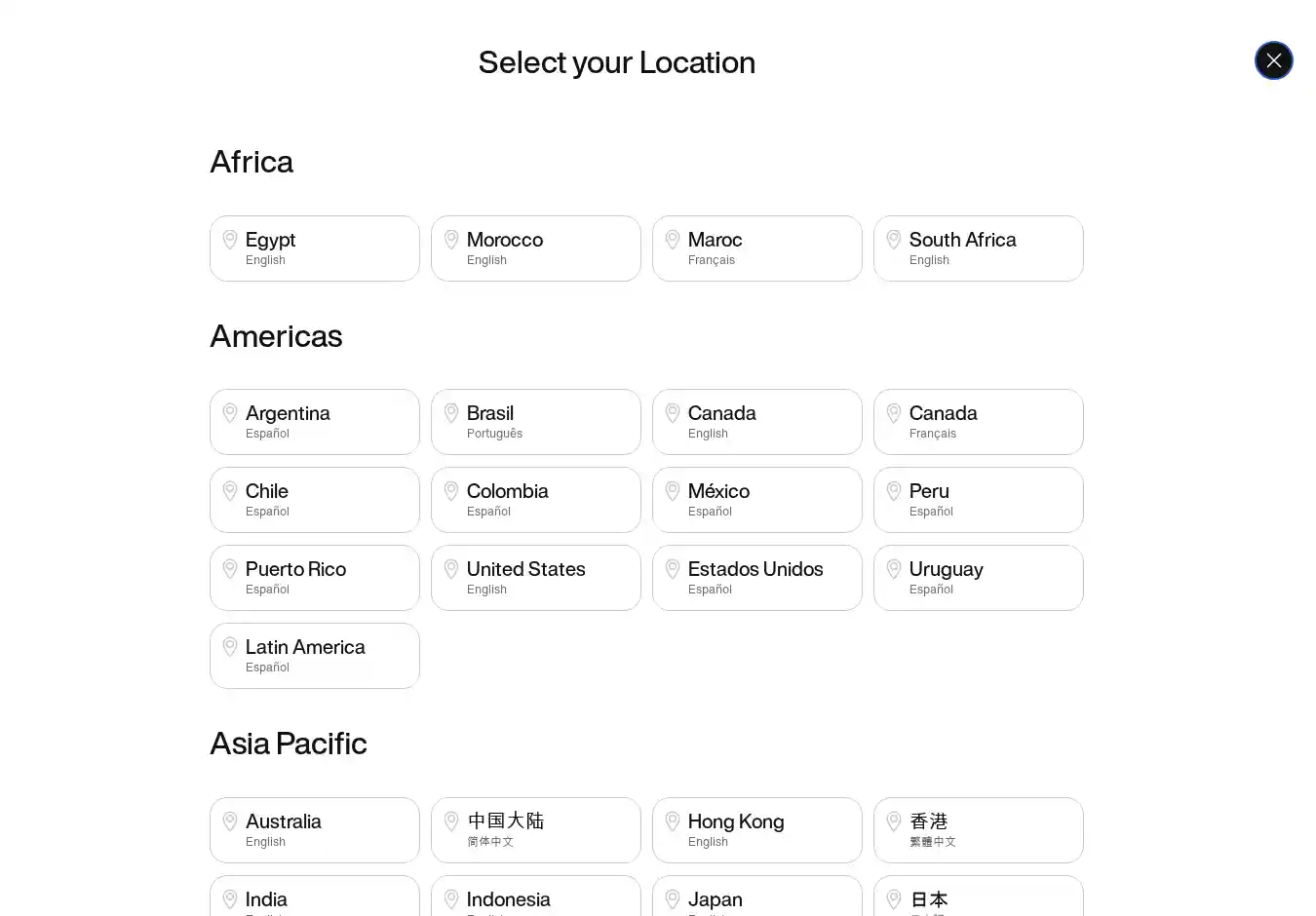This screenshot has height=916, width=1316.
Task: Select Uruguay as location
Action: [978, 578]
